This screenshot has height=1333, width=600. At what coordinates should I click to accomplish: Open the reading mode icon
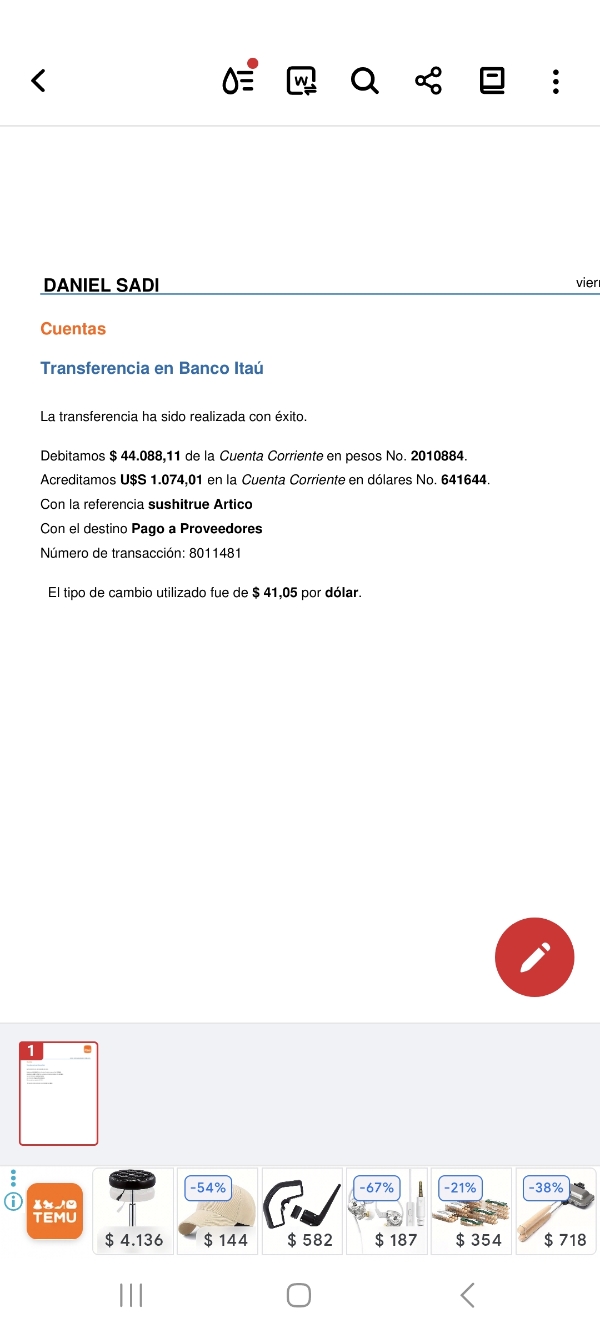[x=492, y=81]
